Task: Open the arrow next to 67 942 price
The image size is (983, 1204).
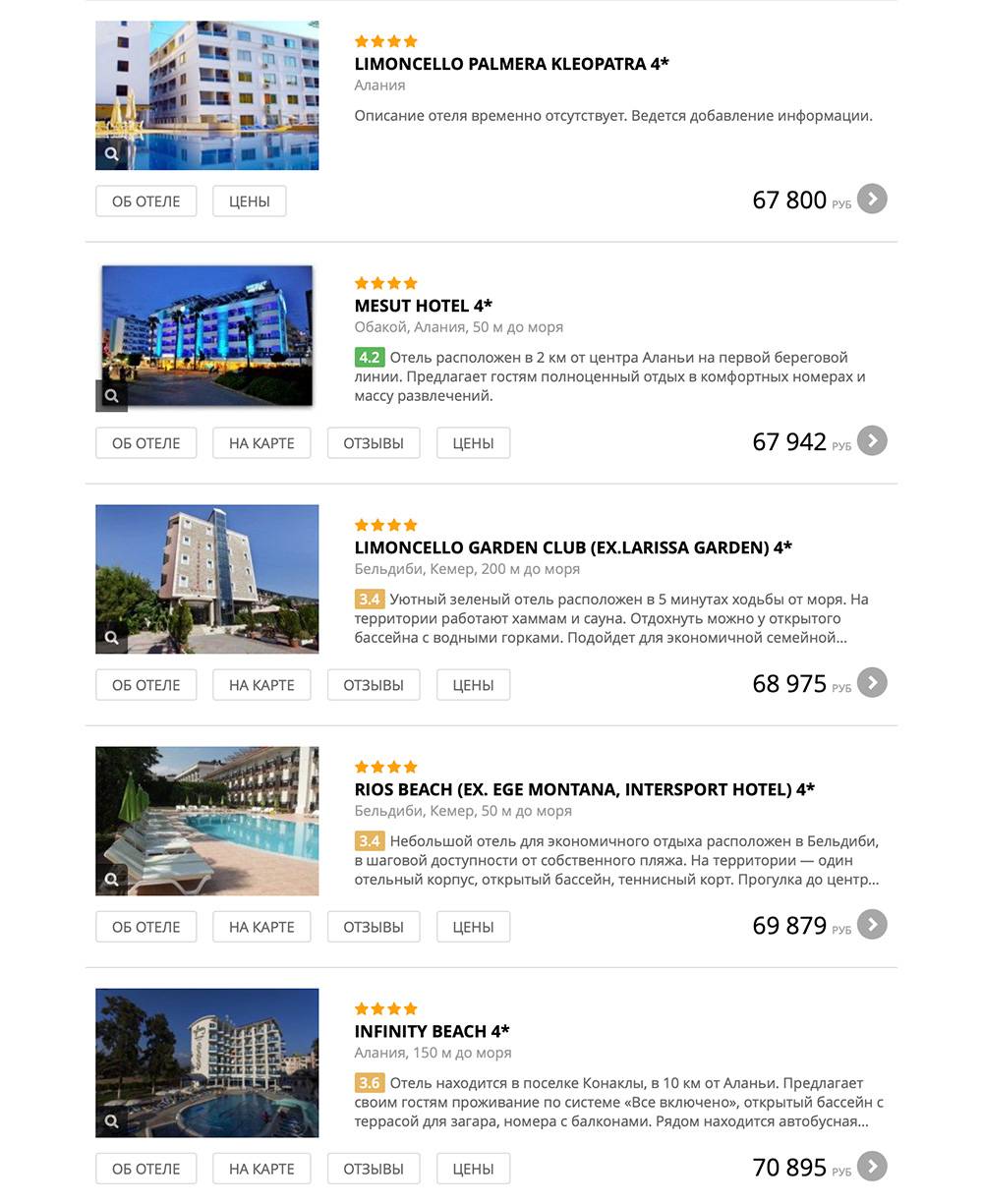Action: tap(871, 440)
